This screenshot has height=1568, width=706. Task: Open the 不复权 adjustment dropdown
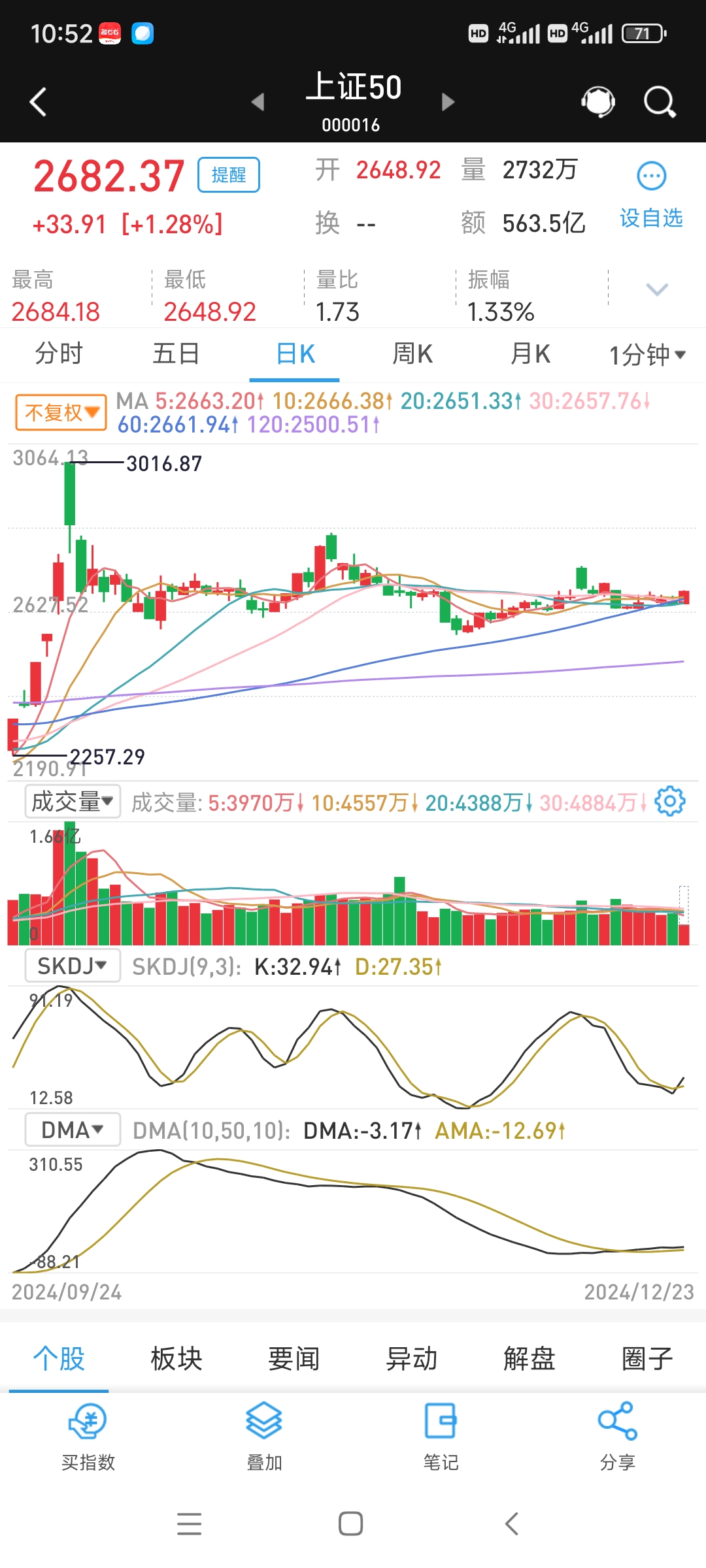(60, 412)
